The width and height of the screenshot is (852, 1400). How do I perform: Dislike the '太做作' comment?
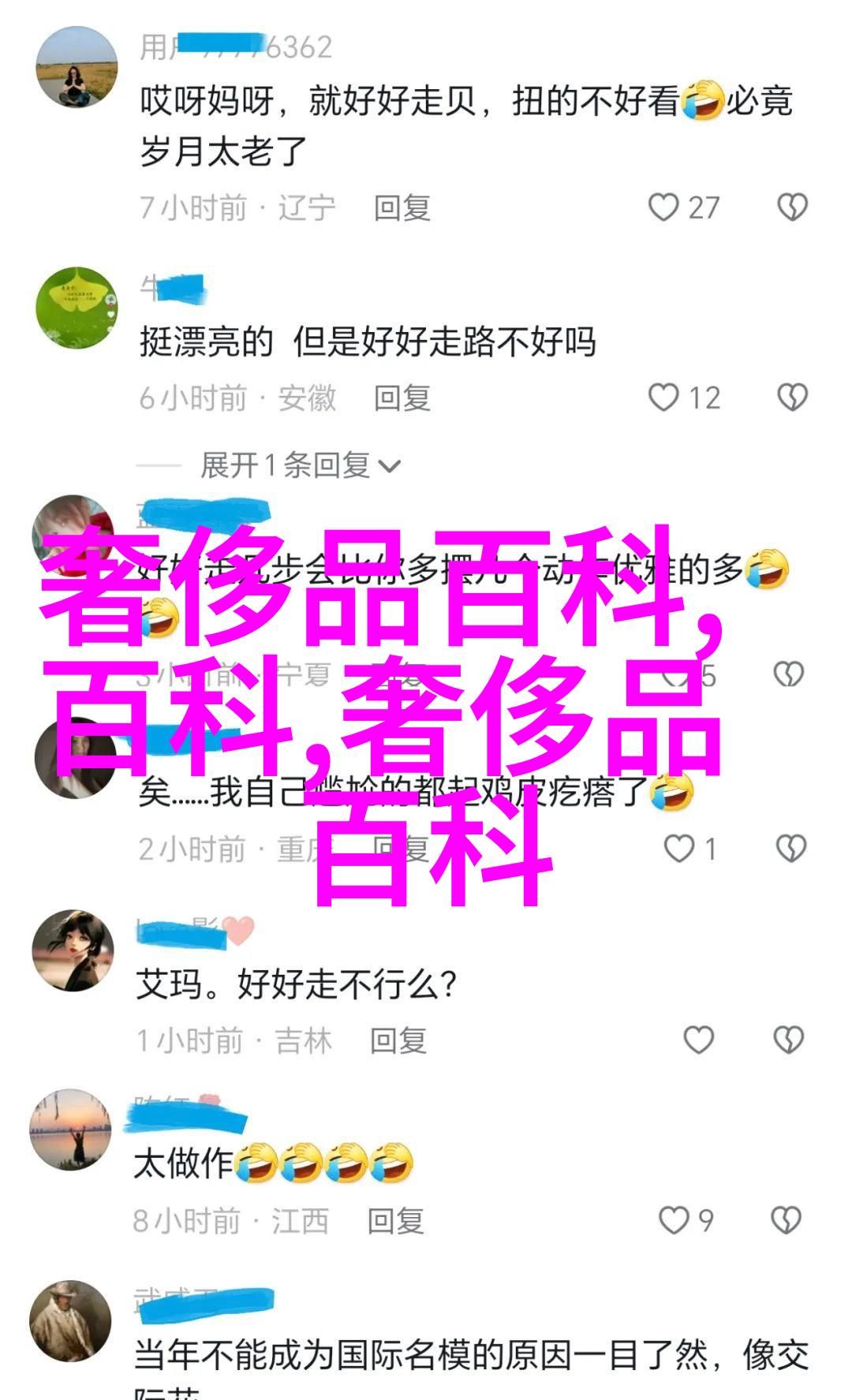787,1221
